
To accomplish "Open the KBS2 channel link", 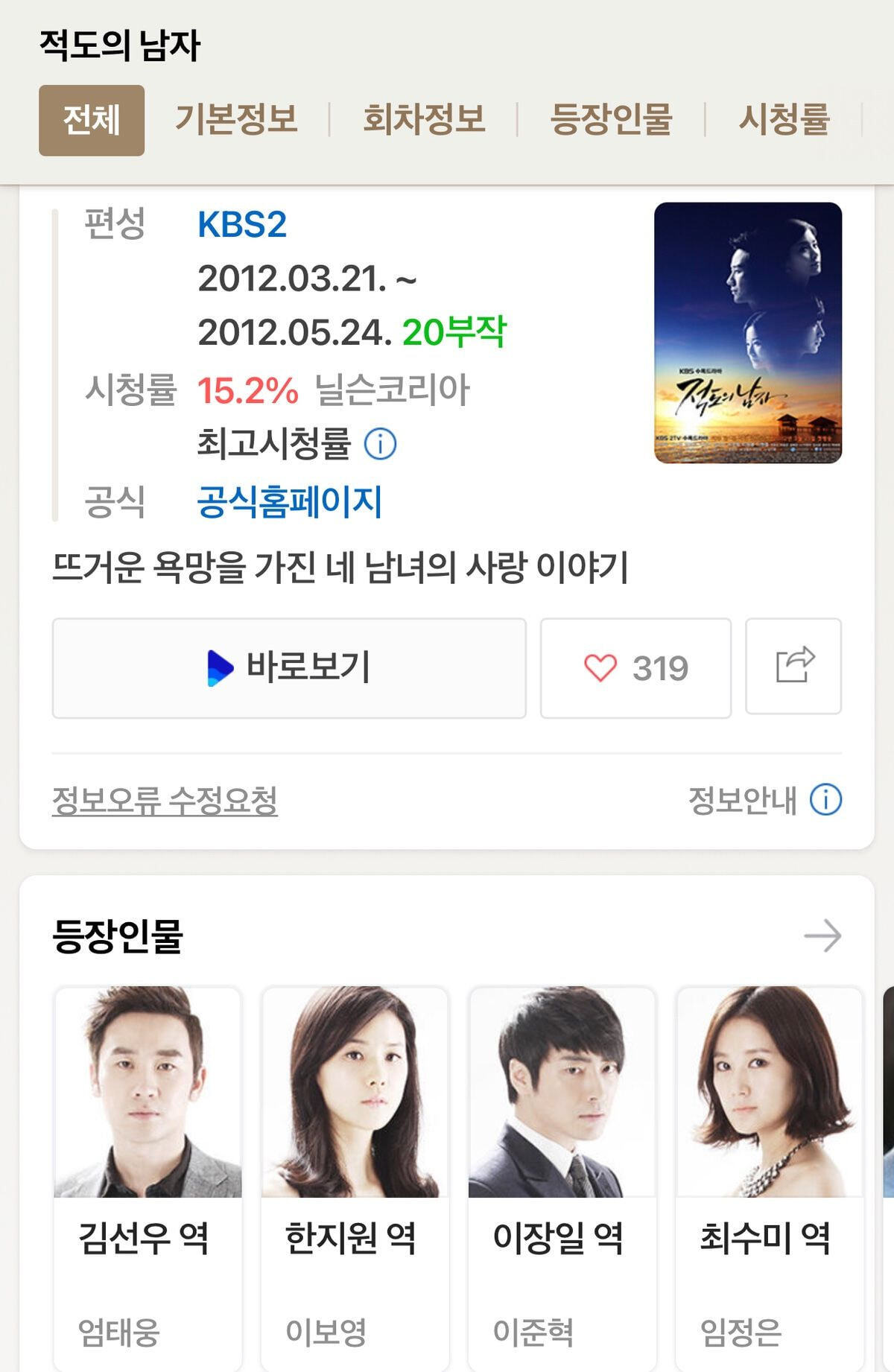I will point(242,224).
